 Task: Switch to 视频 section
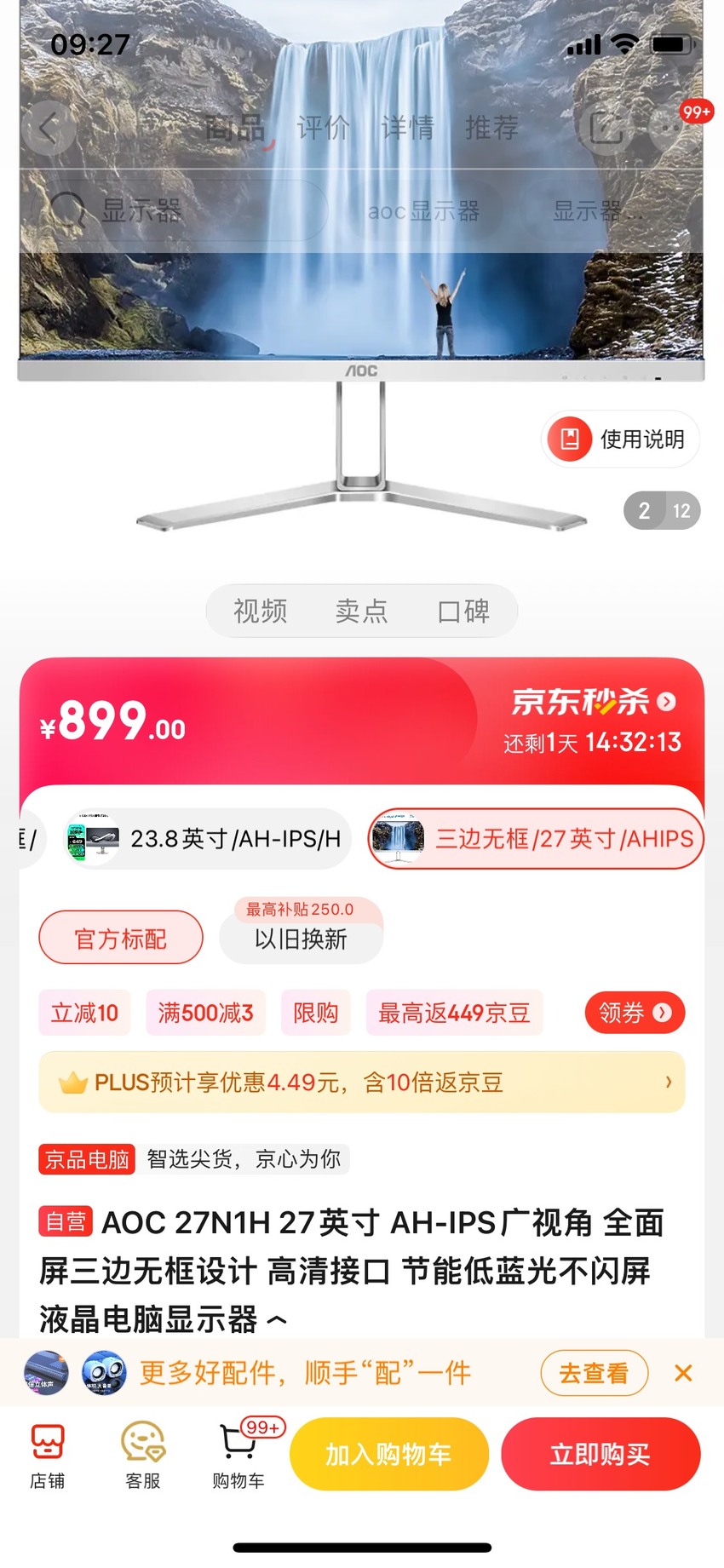(x=261, y=611)
